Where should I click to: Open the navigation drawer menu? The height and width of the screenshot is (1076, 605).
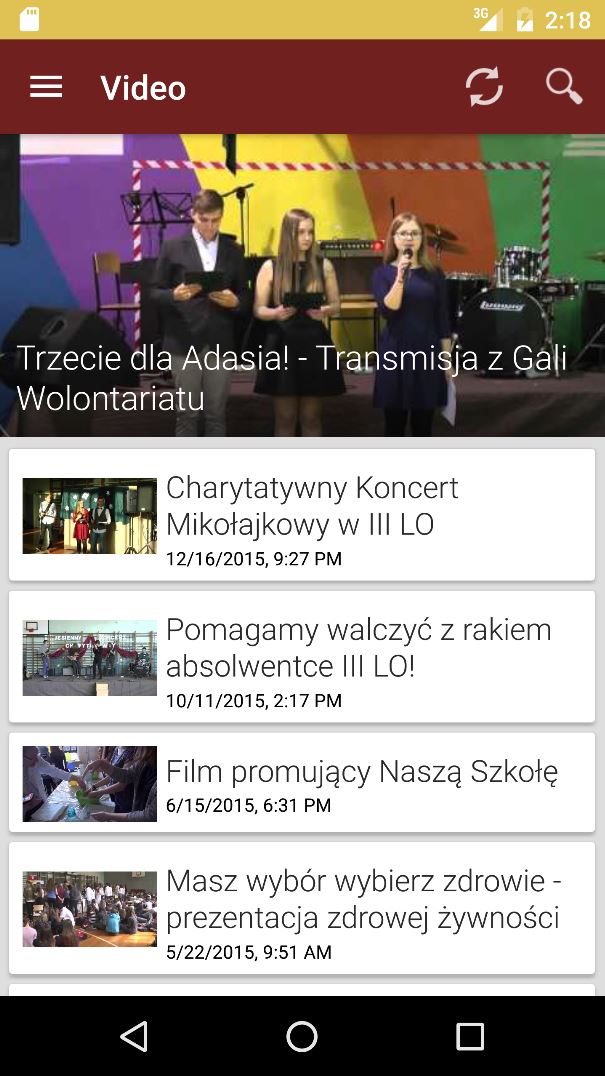pyautogui.click(x=46, y=88)
